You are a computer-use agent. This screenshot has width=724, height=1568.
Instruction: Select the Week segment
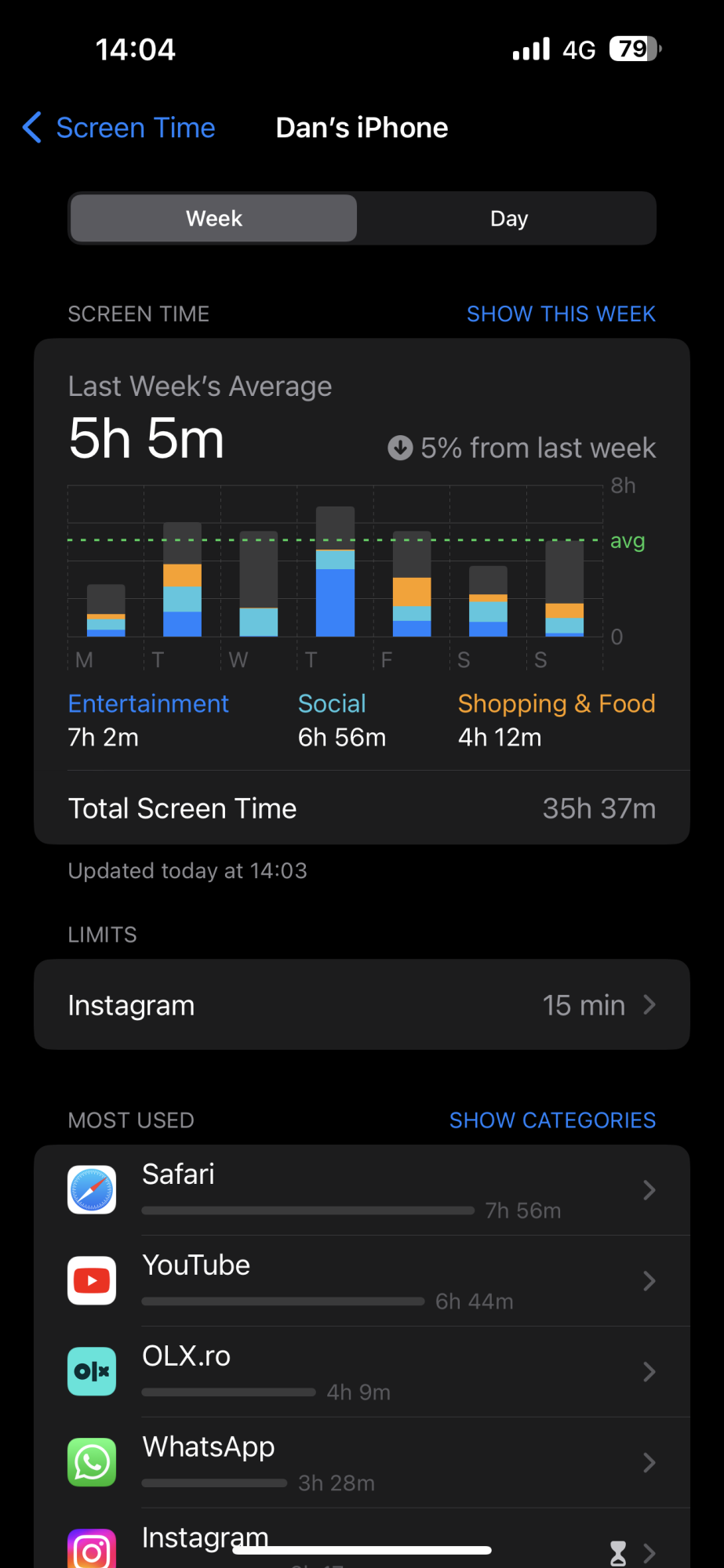tap(213, 219)
